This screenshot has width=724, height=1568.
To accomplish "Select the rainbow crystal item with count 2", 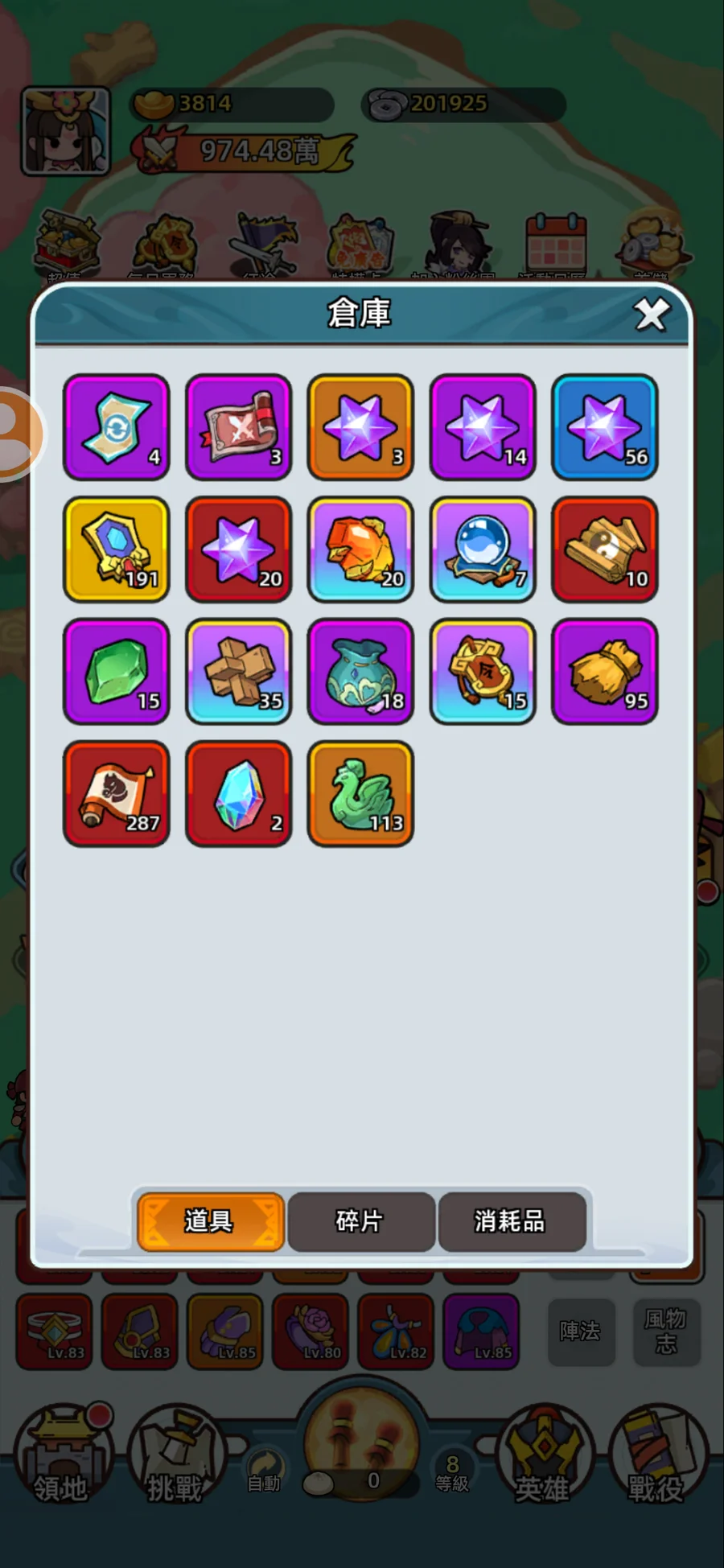I will (239, 794).
